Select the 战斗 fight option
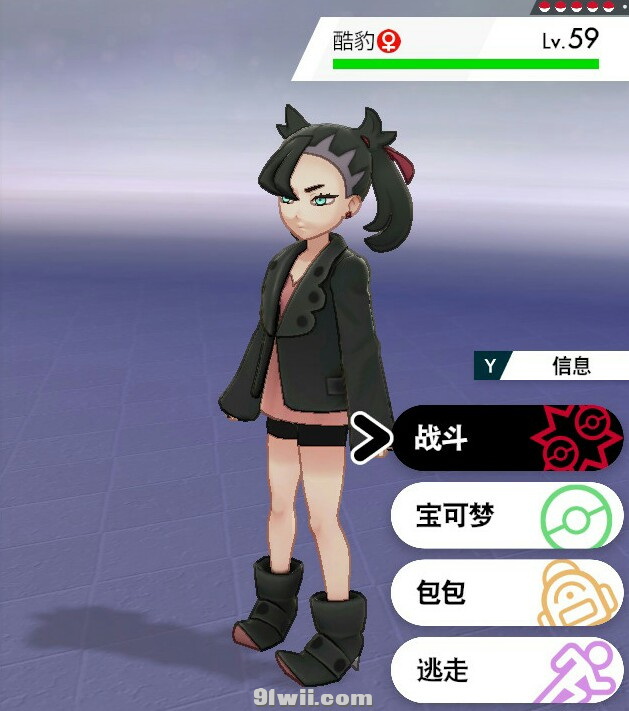Screen dimensions: 629x711 click(x=505, y=438)
